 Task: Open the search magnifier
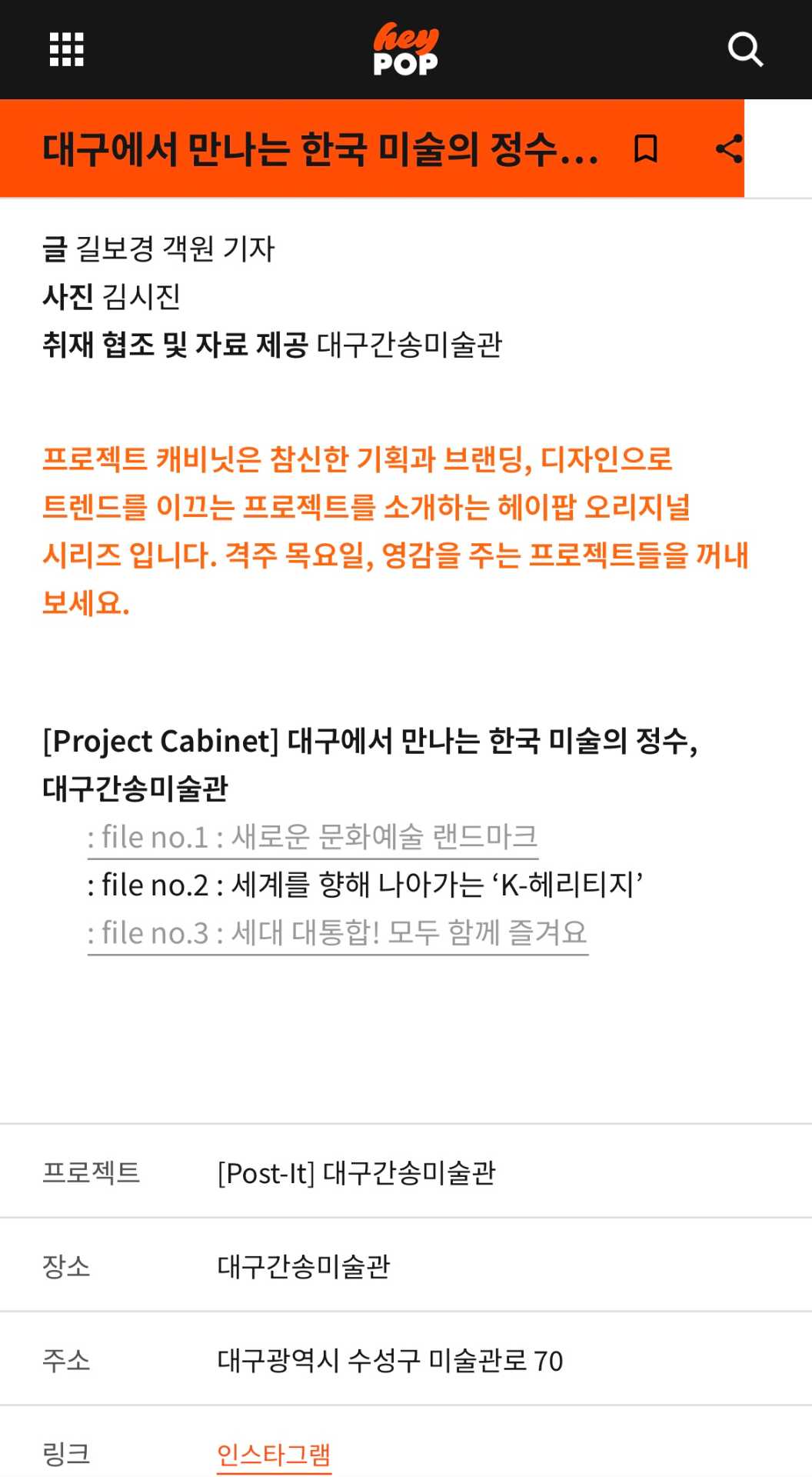(x=744, y=50)
